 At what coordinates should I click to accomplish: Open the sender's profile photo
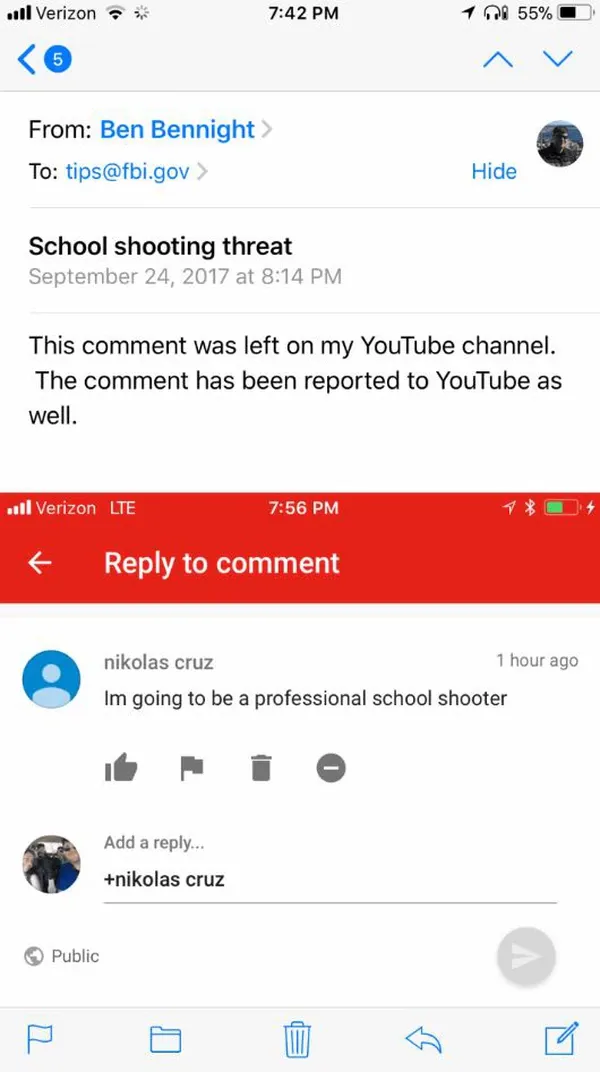[x=559, y=144]
